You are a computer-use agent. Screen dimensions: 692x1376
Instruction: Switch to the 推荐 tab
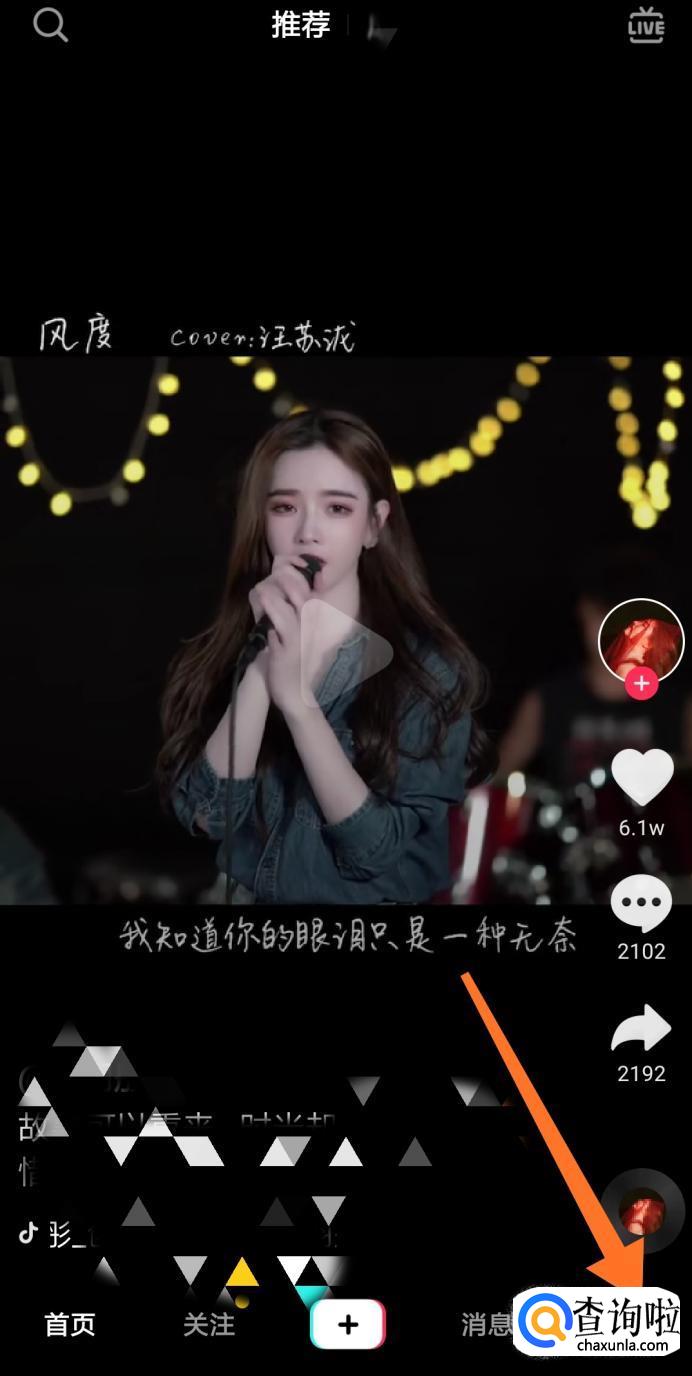tap(300, 25)
